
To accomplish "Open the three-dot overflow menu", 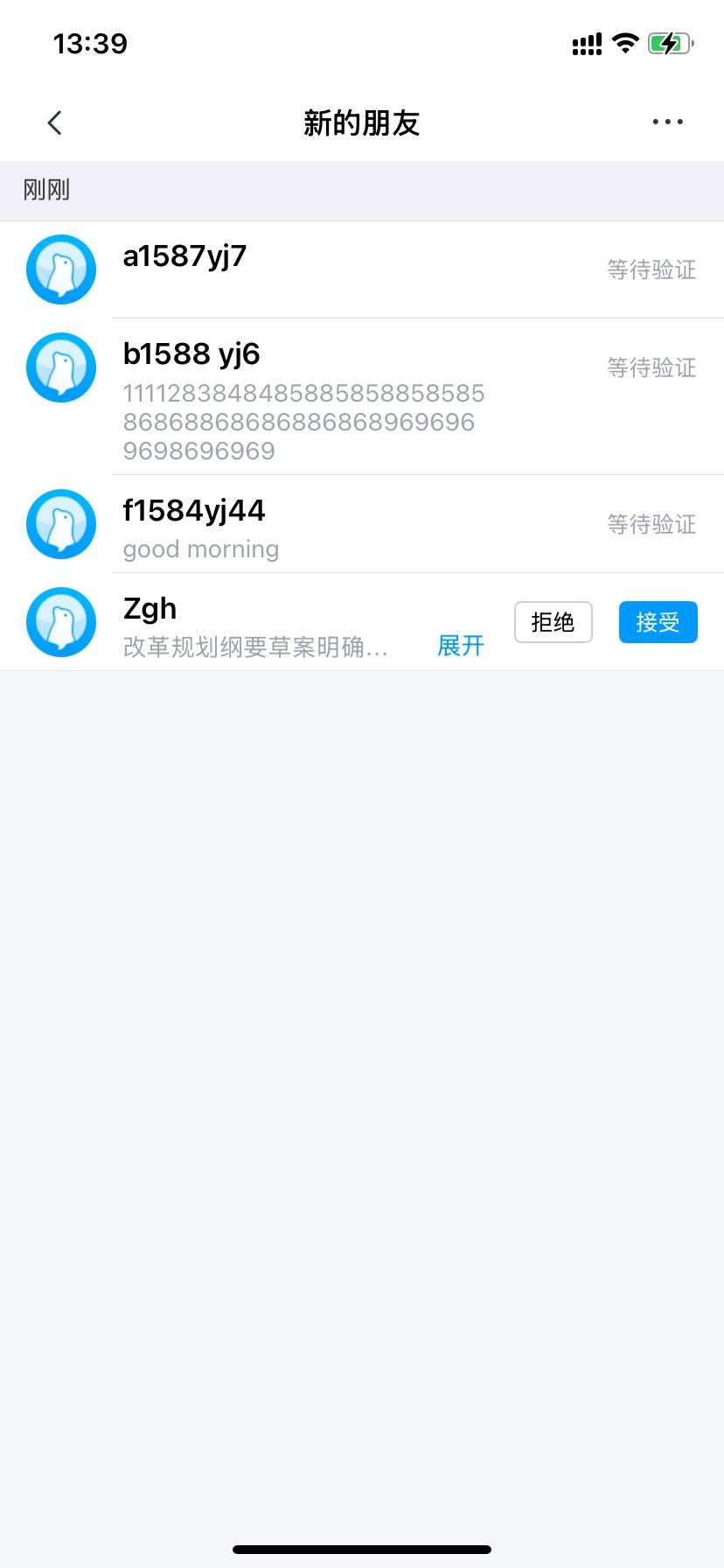I will point(668,122).
